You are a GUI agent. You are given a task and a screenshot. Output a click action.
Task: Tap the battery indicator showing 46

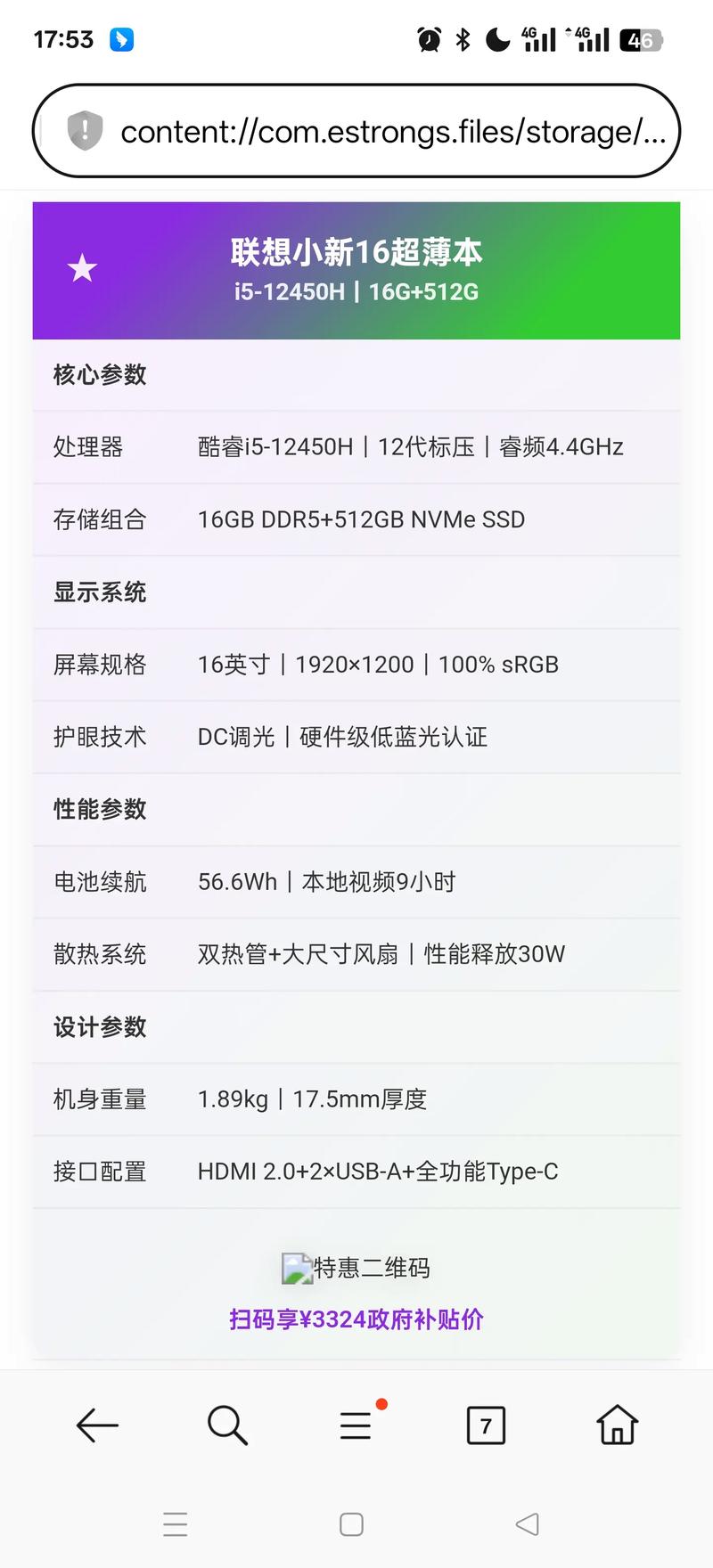click(639, 39)
